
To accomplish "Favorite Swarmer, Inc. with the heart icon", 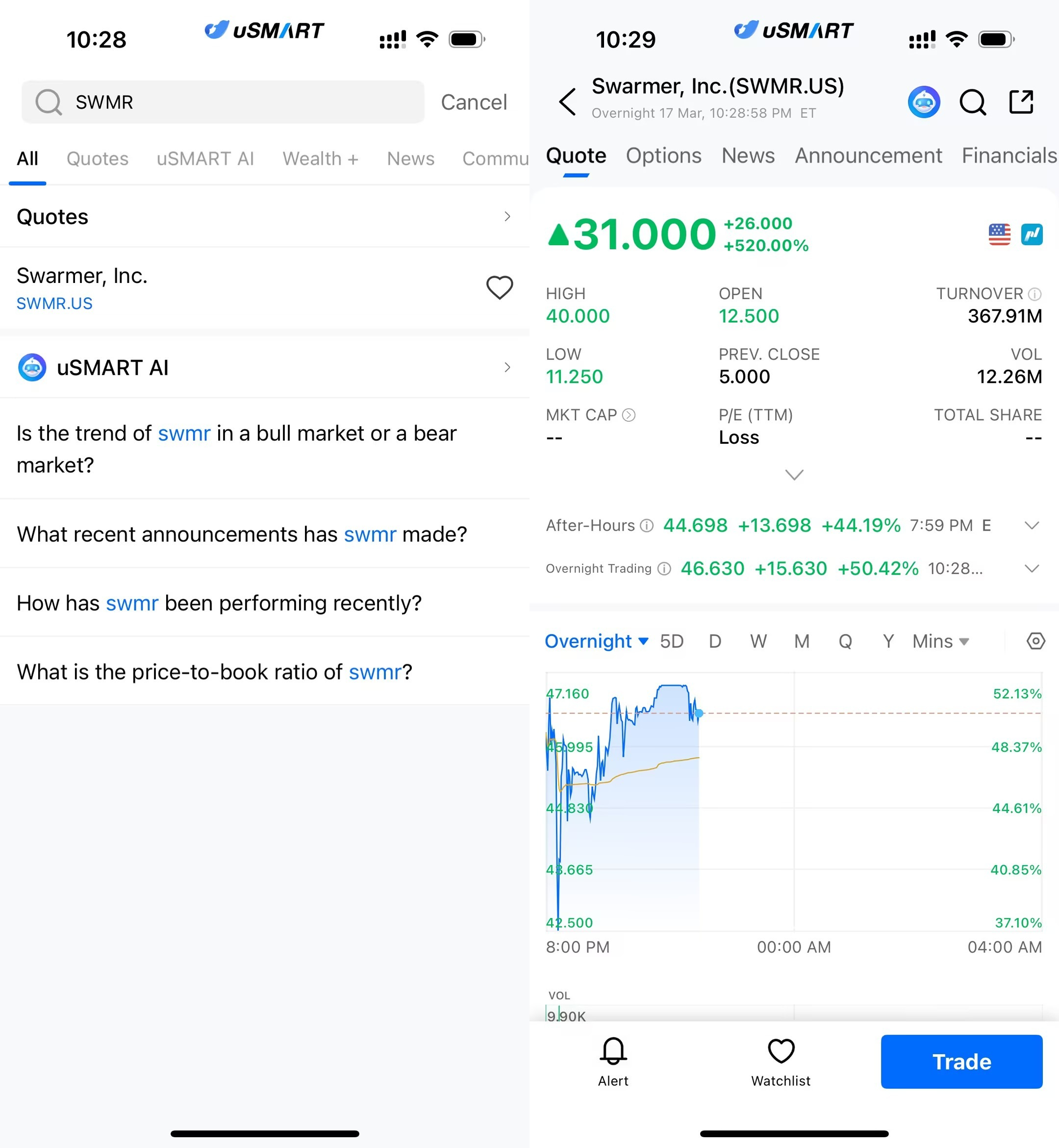I will pos(499,287).
